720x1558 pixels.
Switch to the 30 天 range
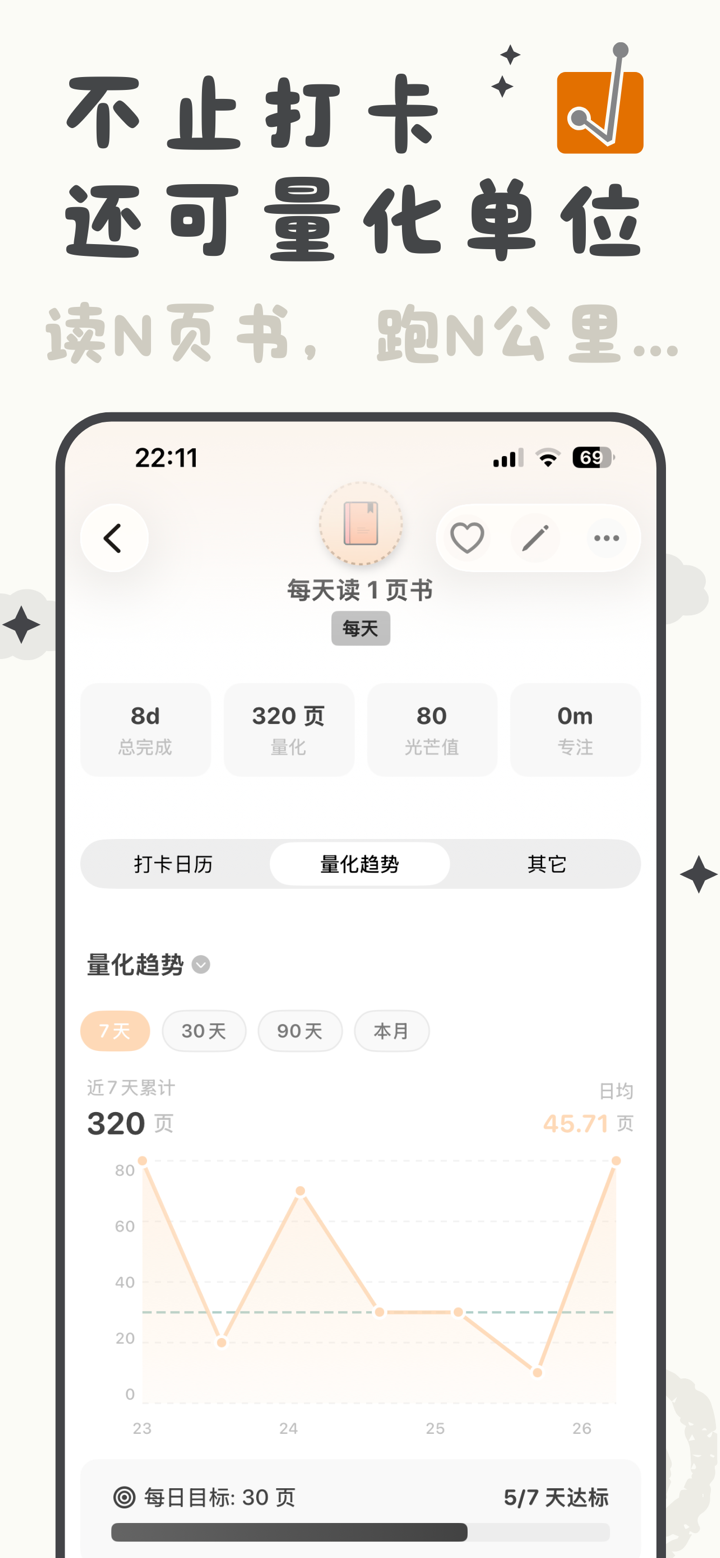(x=204, y=1030)
